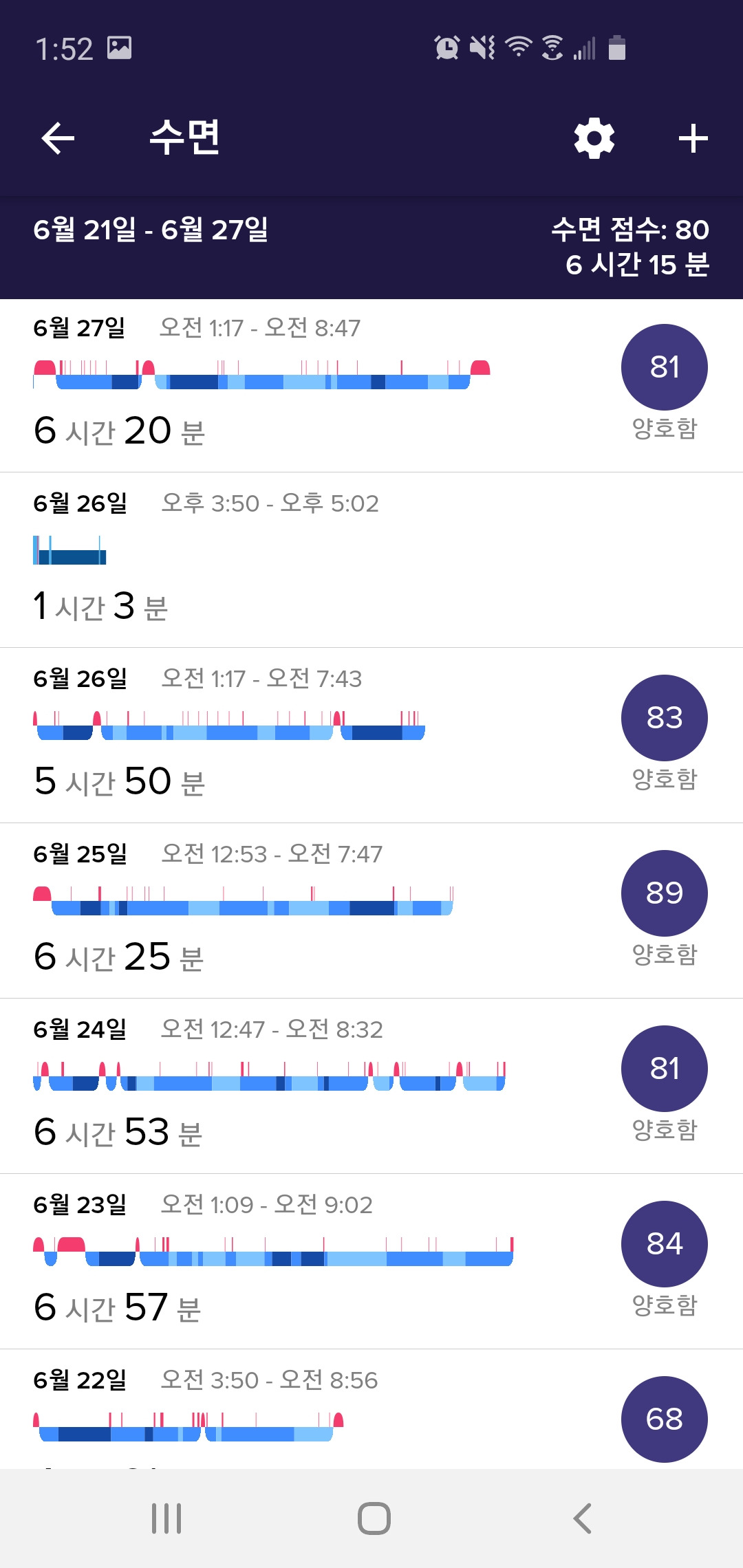Open sleep settings gear

[594, 138]
